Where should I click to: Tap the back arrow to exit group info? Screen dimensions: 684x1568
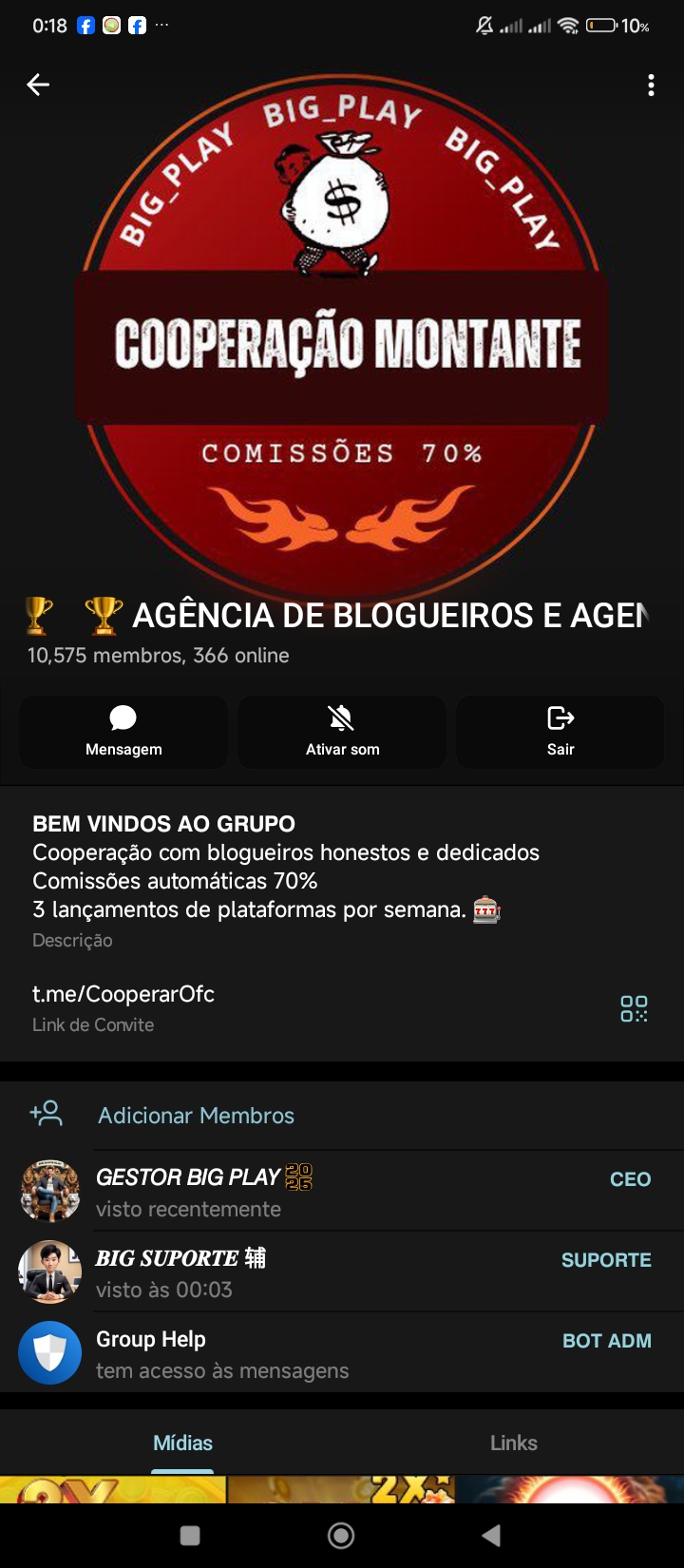(x=38, y=85)
